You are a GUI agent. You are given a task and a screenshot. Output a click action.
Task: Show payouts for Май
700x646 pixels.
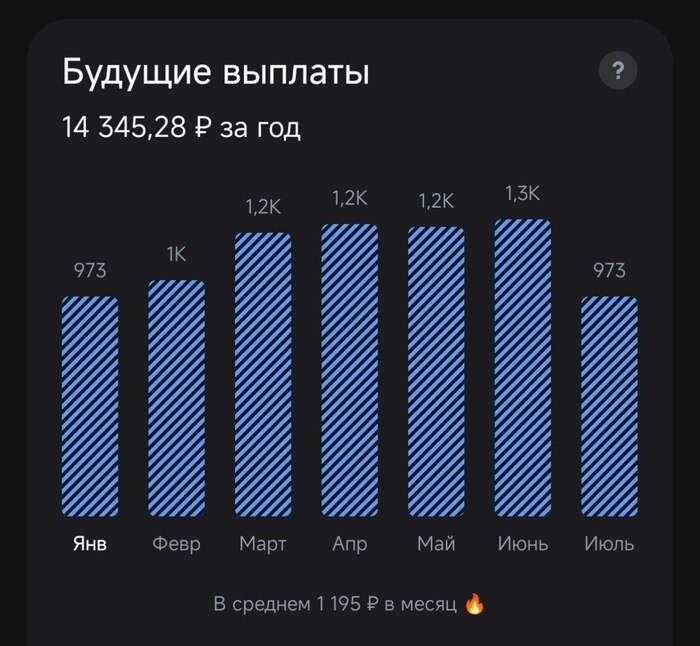[436, 372]
